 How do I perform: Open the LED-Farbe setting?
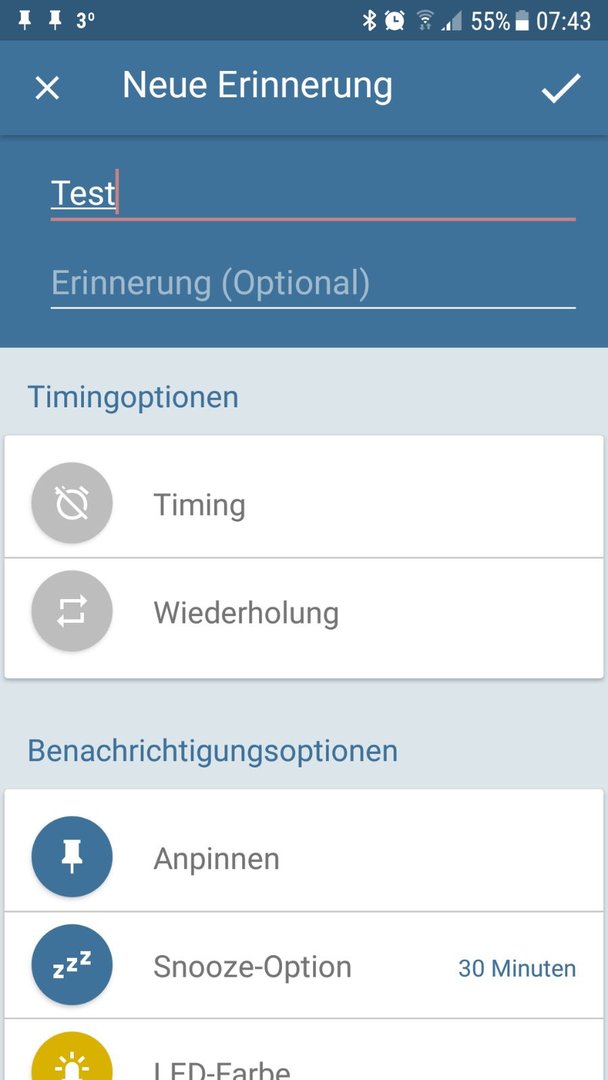click(304, 1050)
